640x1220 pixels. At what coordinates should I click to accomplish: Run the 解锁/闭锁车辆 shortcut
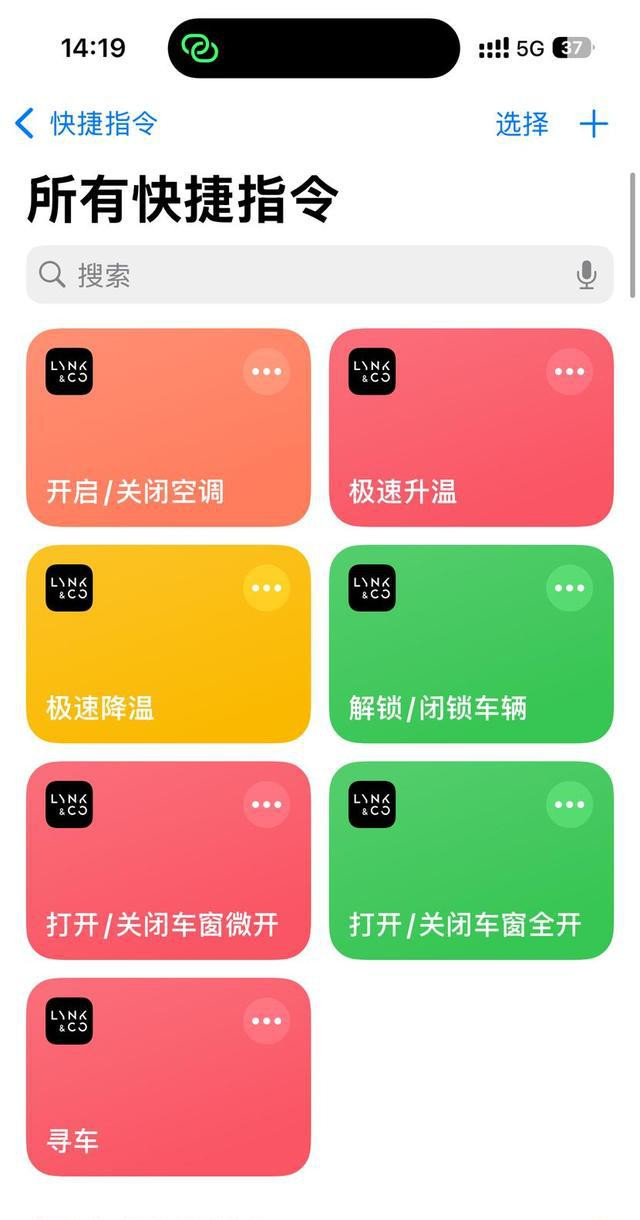click(x=471, y=644)
